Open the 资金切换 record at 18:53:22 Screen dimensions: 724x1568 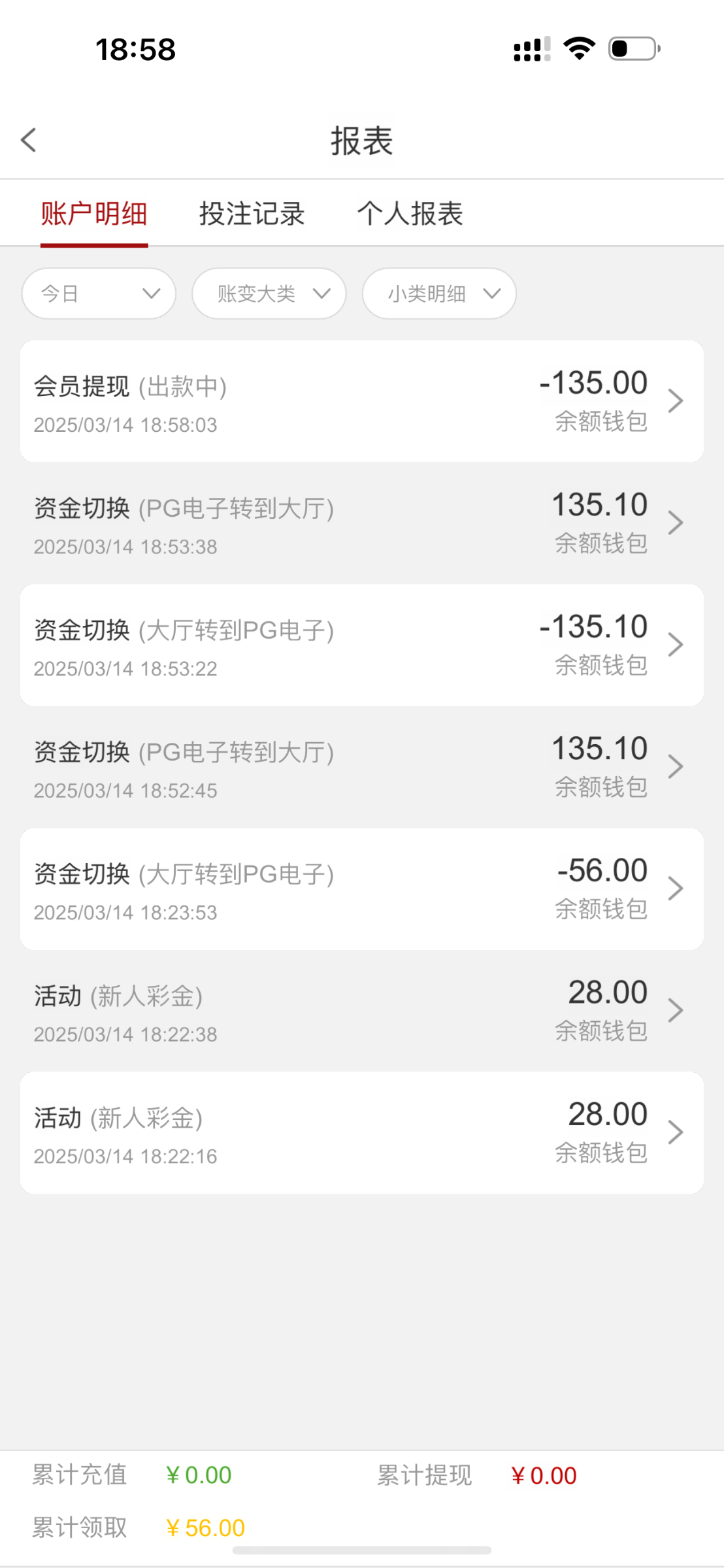point(361,645)
